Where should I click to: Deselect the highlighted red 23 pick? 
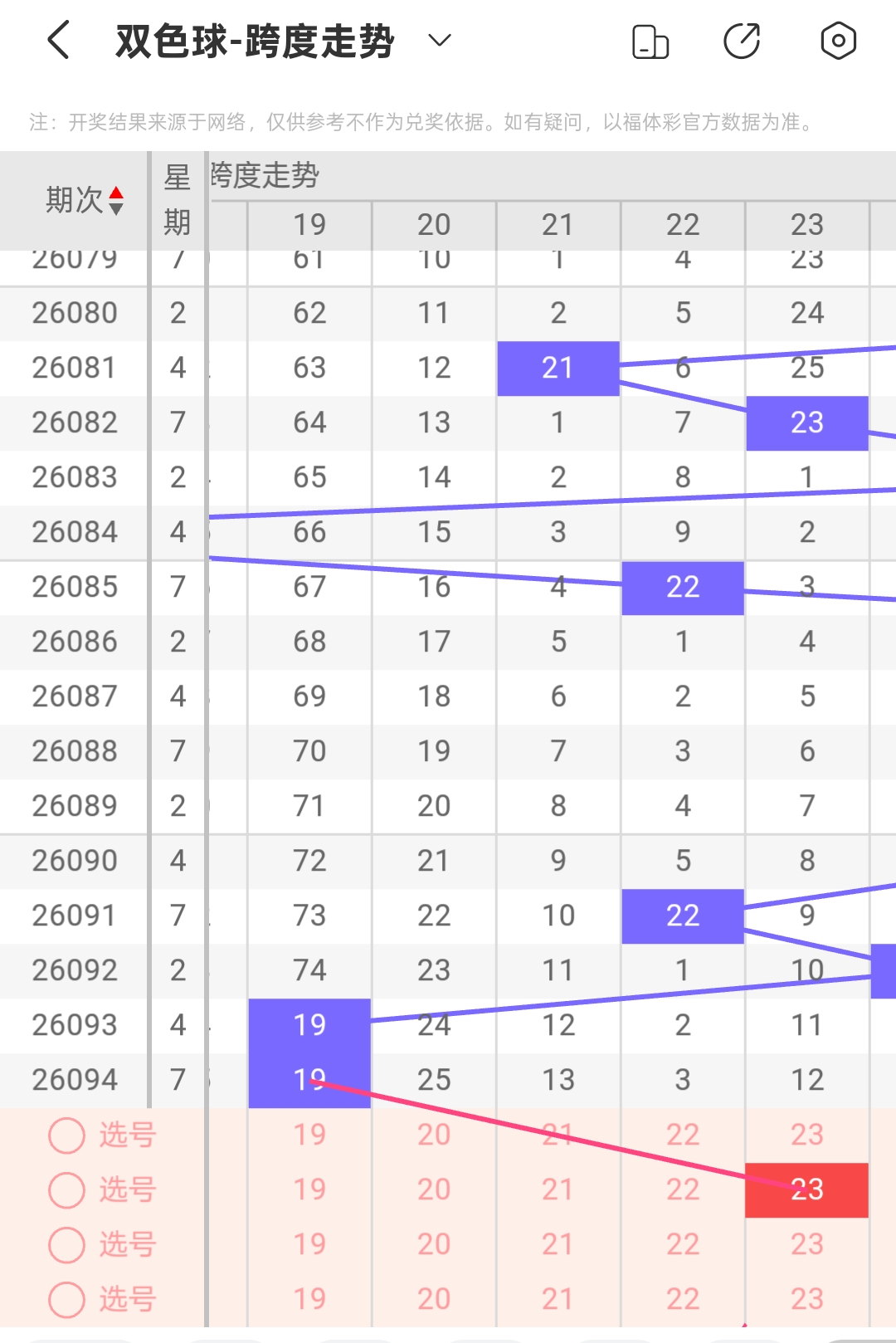806,1189
